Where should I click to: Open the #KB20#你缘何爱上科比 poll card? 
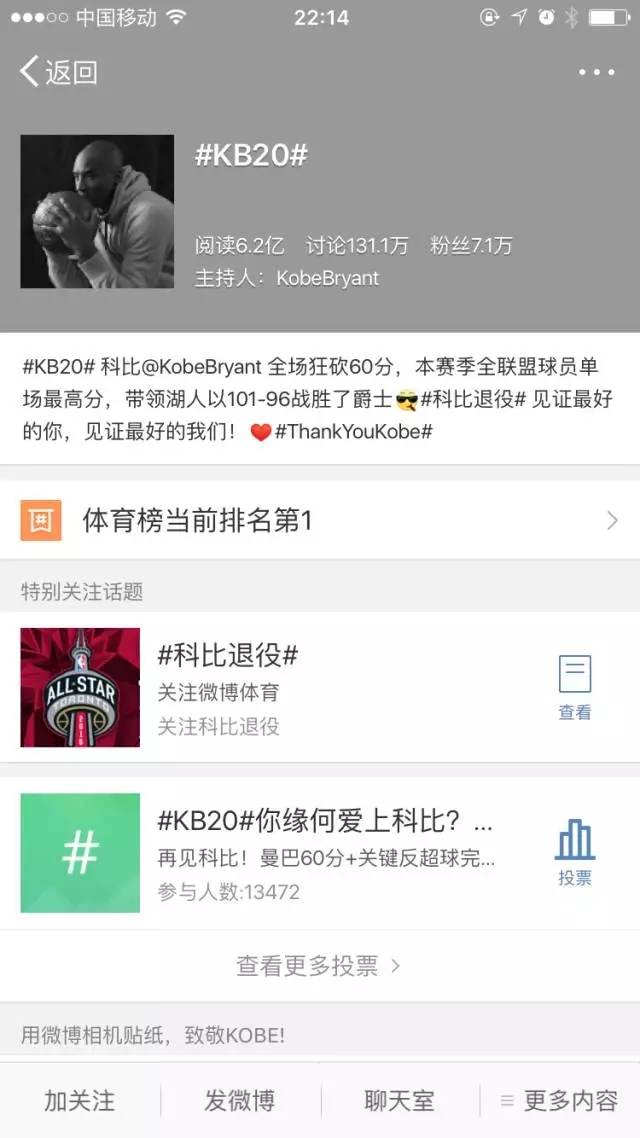click(x=300, y=852)
